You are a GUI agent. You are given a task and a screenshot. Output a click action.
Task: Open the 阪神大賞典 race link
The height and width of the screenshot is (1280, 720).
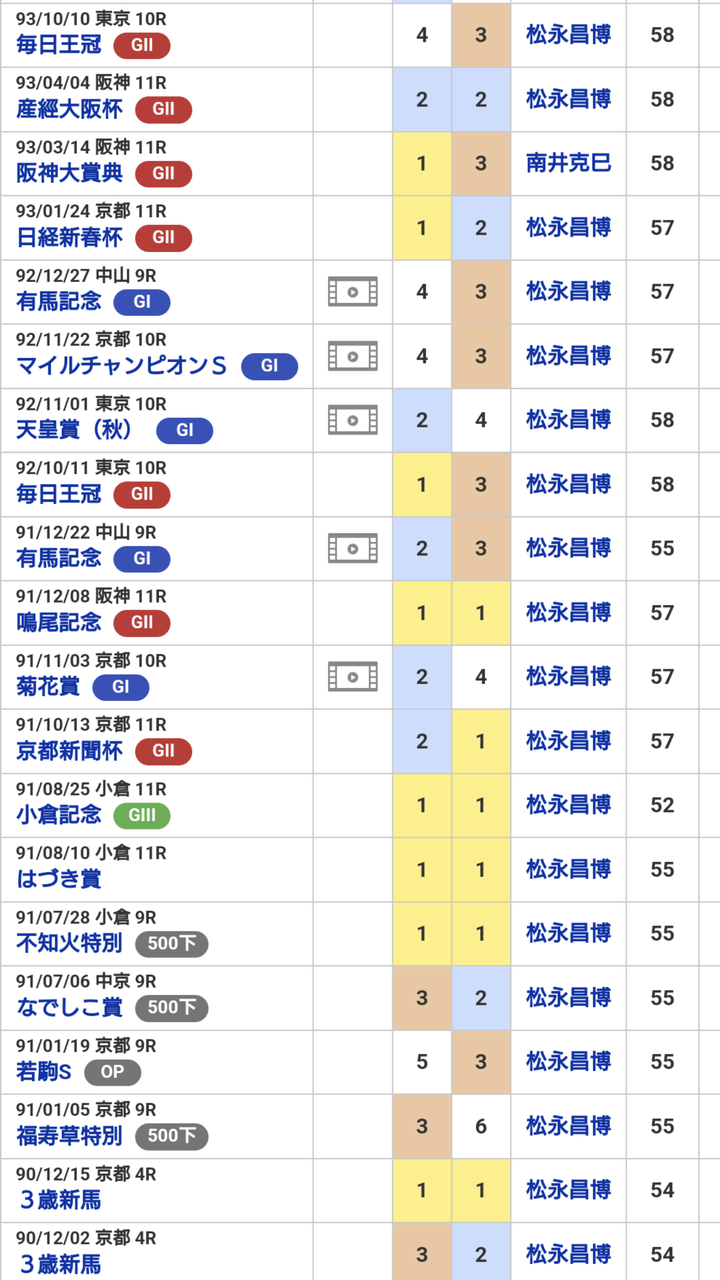tap(69, 173)
